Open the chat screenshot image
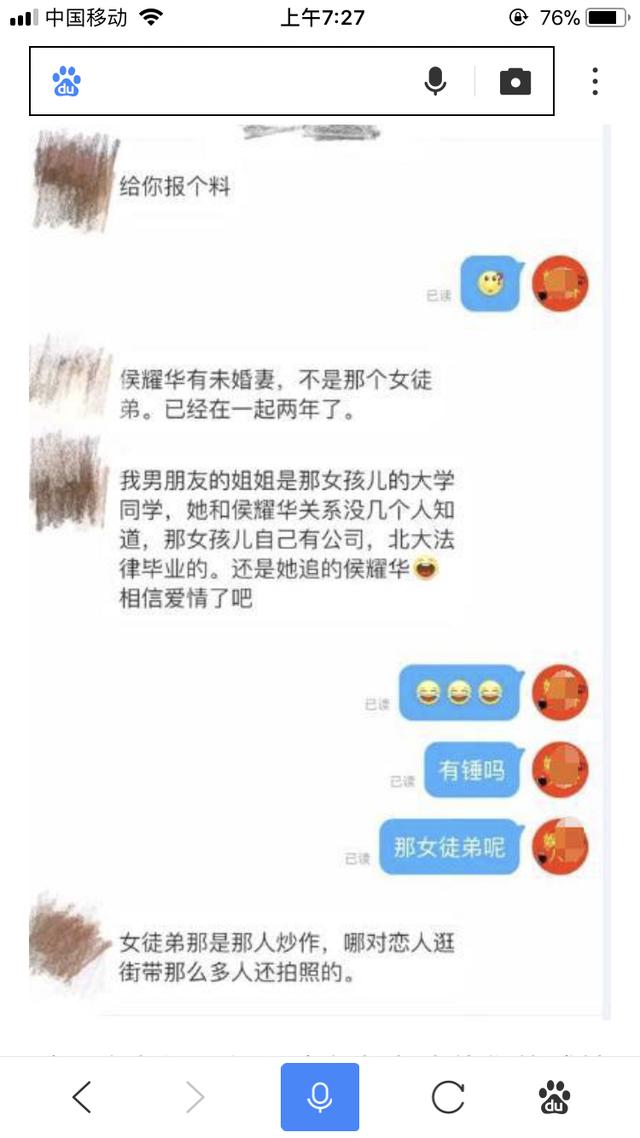 click(319, 572)
